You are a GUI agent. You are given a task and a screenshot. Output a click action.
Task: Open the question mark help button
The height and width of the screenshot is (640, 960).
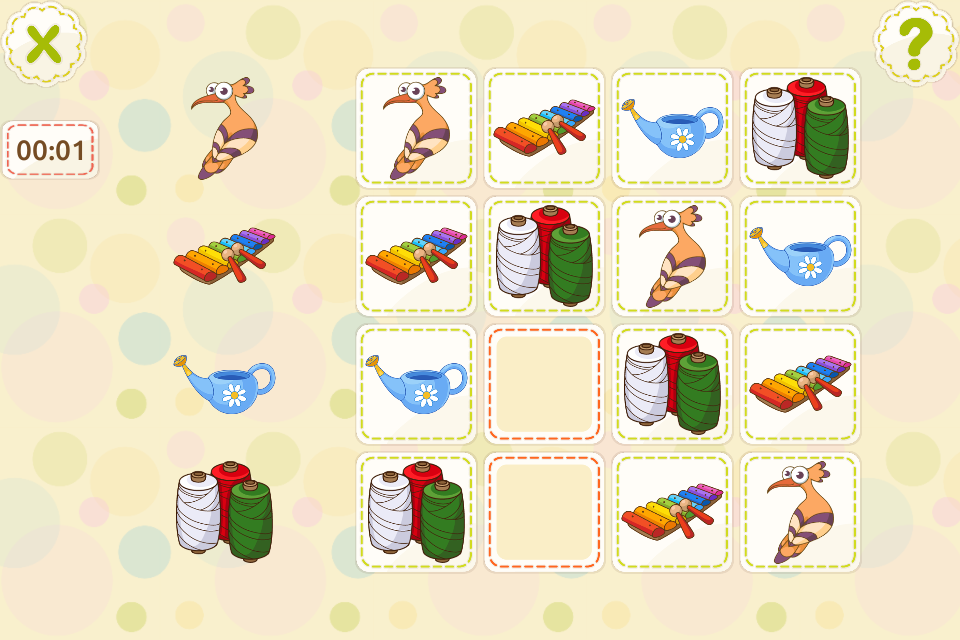pos(915,43)
